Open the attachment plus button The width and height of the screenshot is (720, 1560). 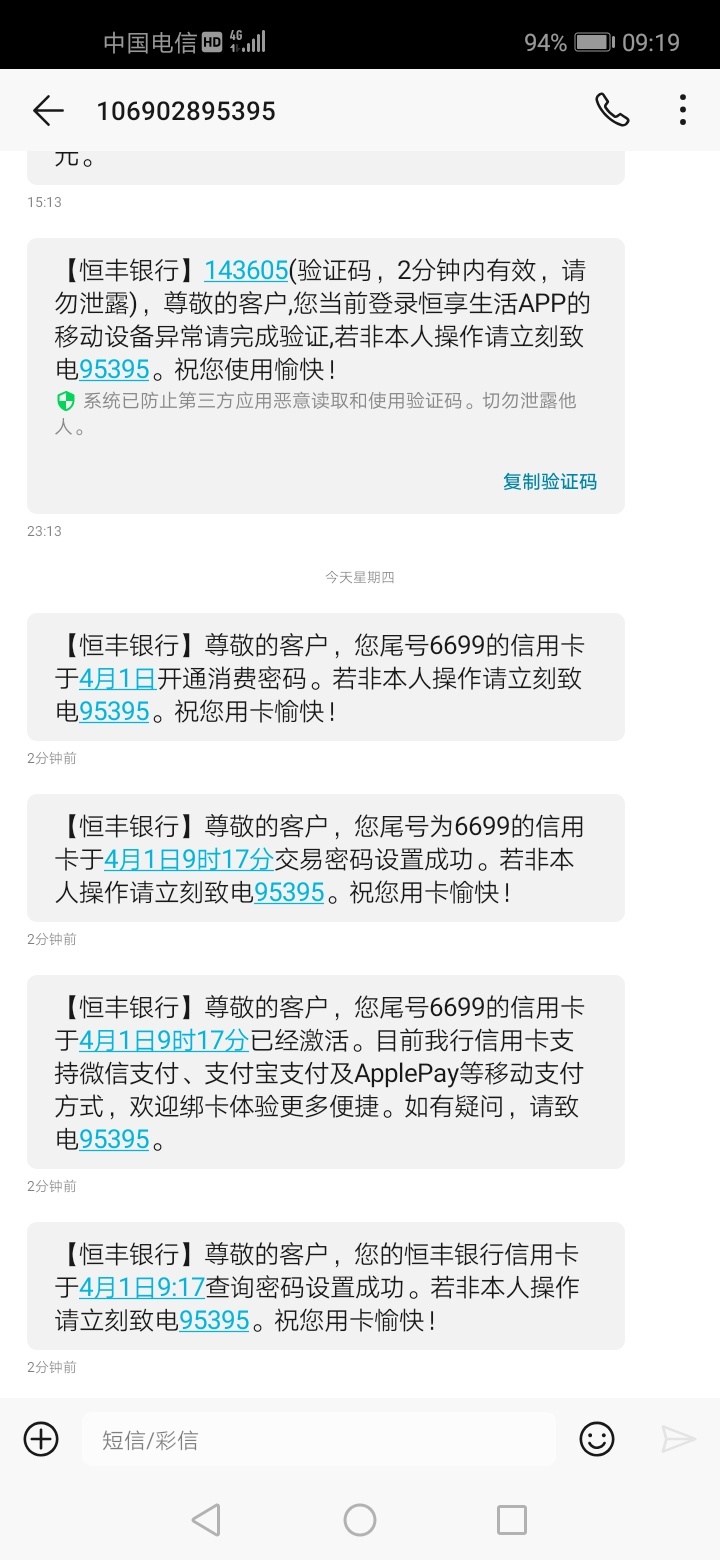click(41, 1439)
